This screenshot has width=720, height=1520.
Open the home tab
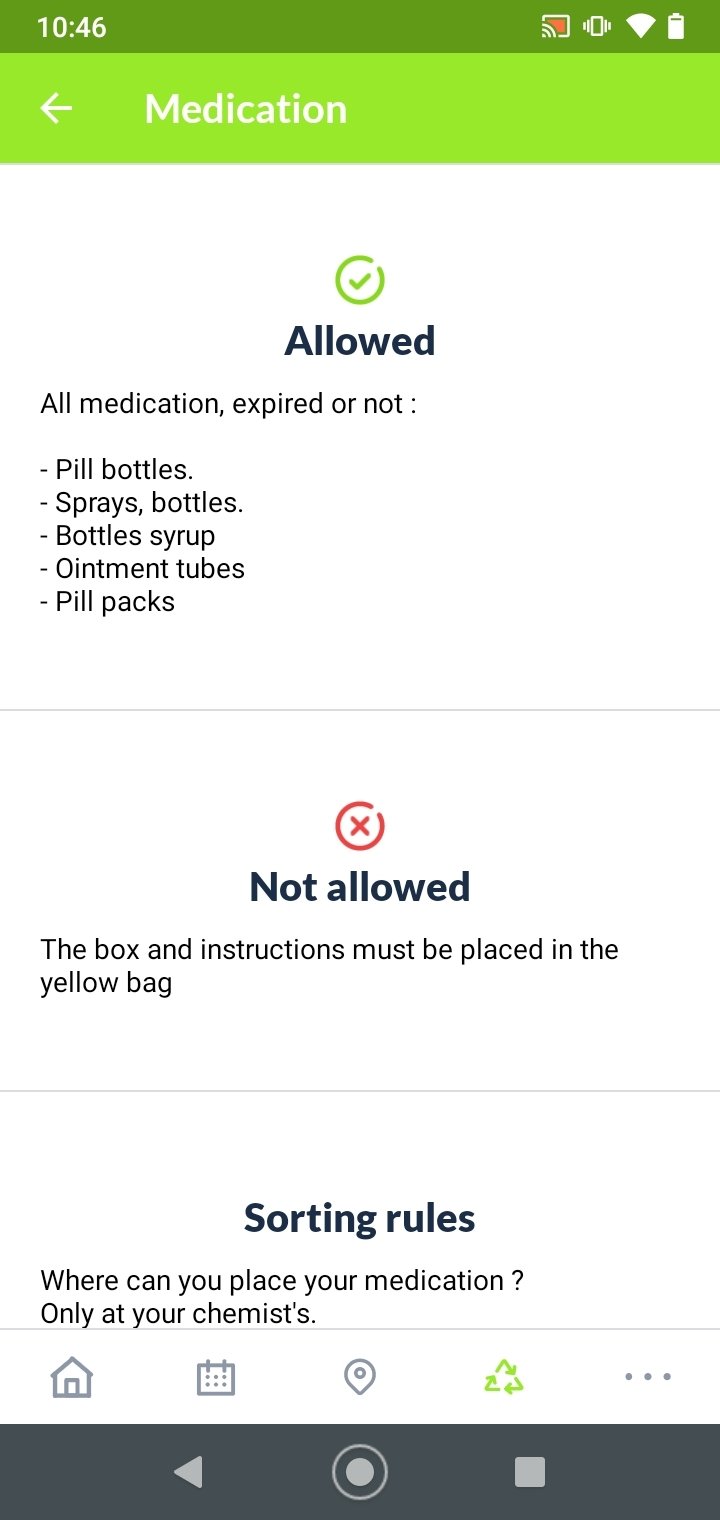(x=72, y=1378)
